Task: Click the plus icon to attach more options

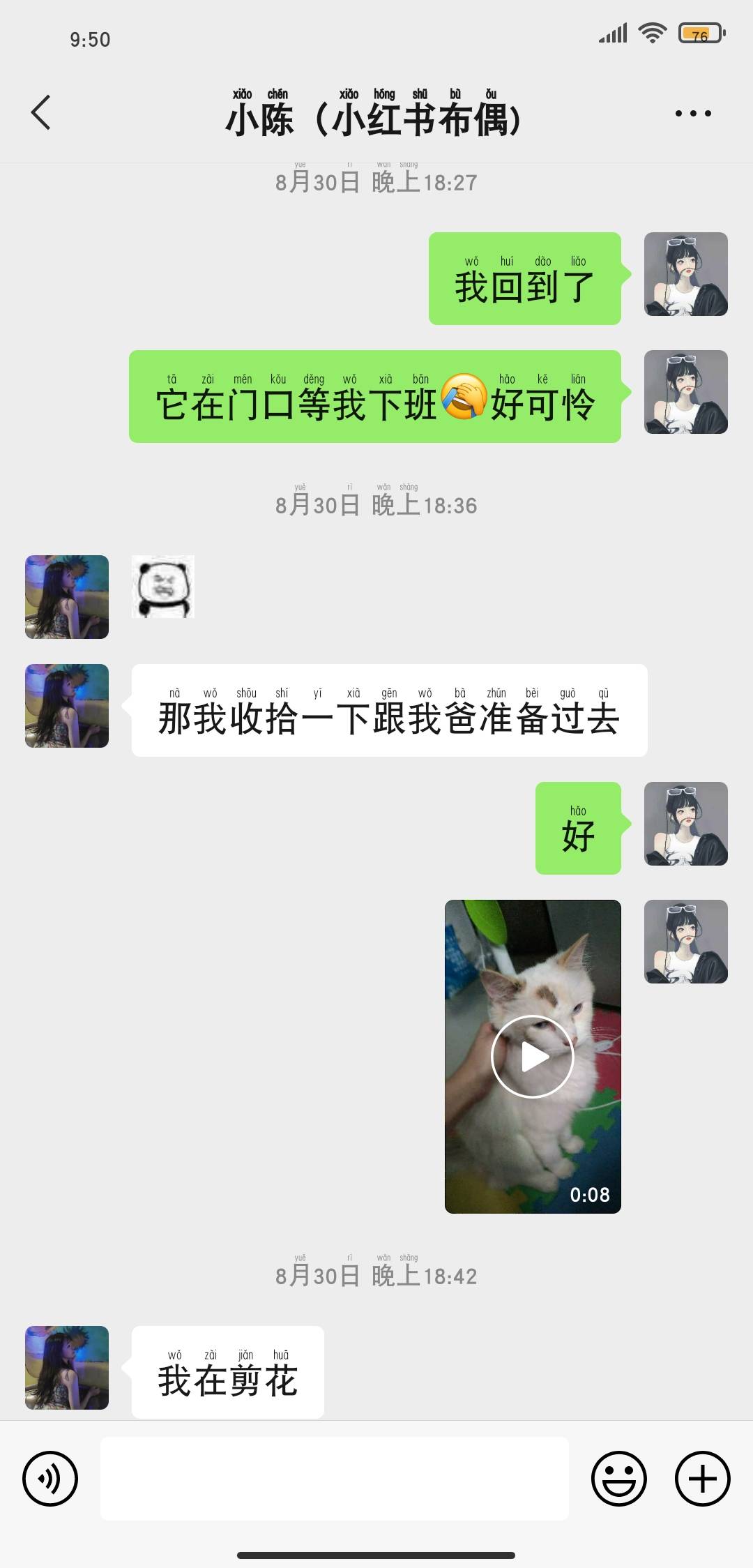Action: coord(701,1477)
